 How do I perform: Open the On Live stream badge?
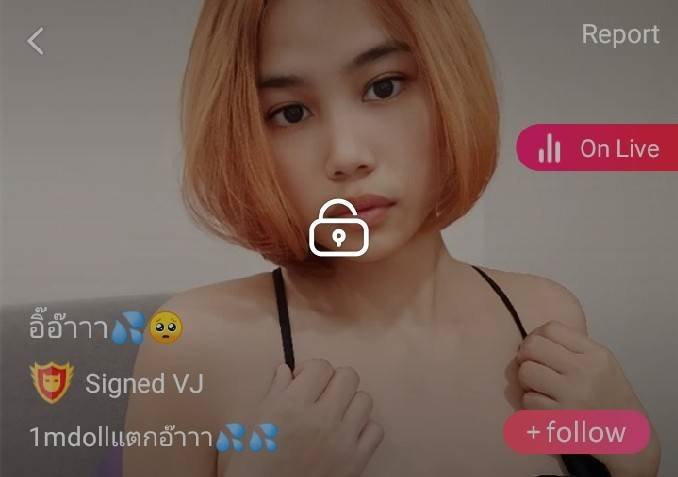point(598,149)
